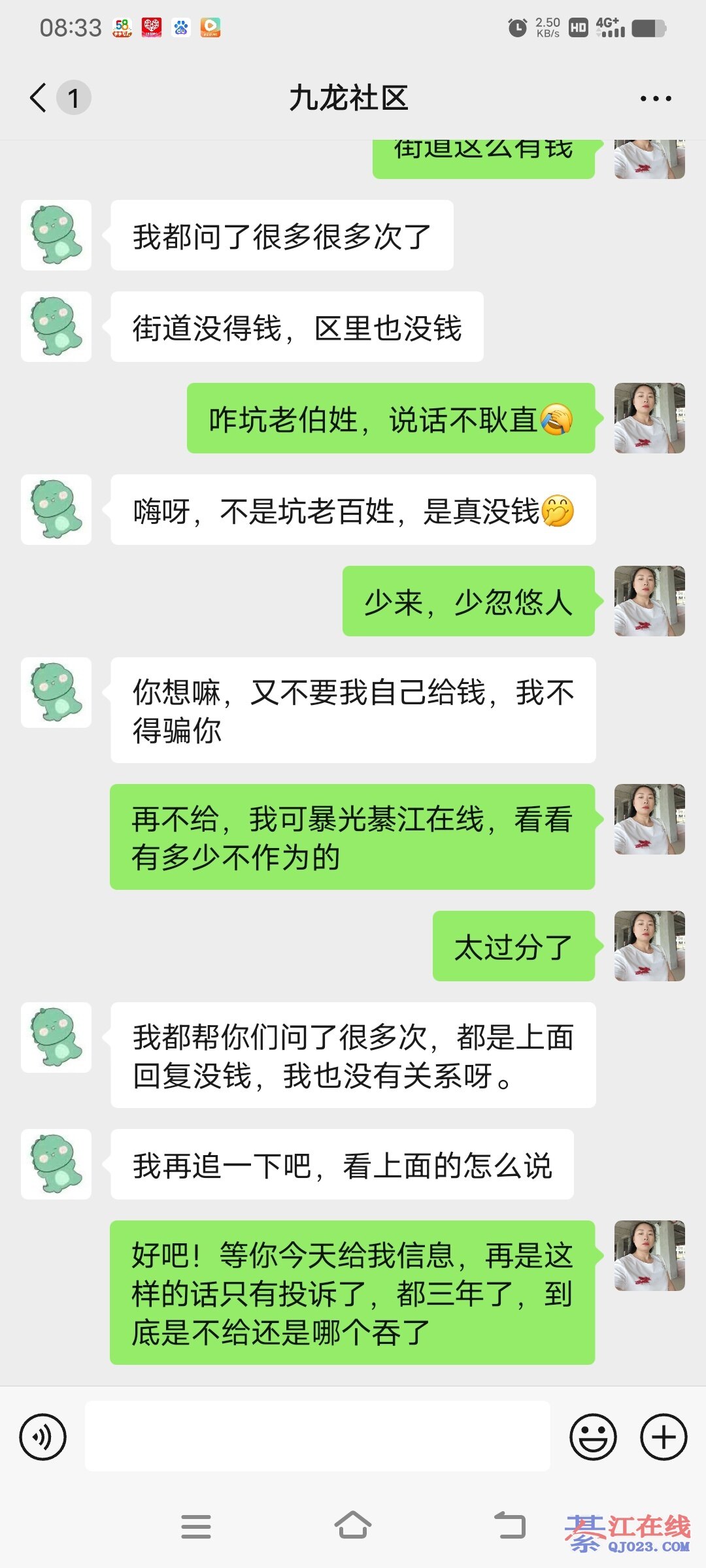The width and height of the screenshot is (706, 1568).
Task: Open the dinosaur avatar beside 我都问了很多很多次了
Action: click(x=56, y=235)
